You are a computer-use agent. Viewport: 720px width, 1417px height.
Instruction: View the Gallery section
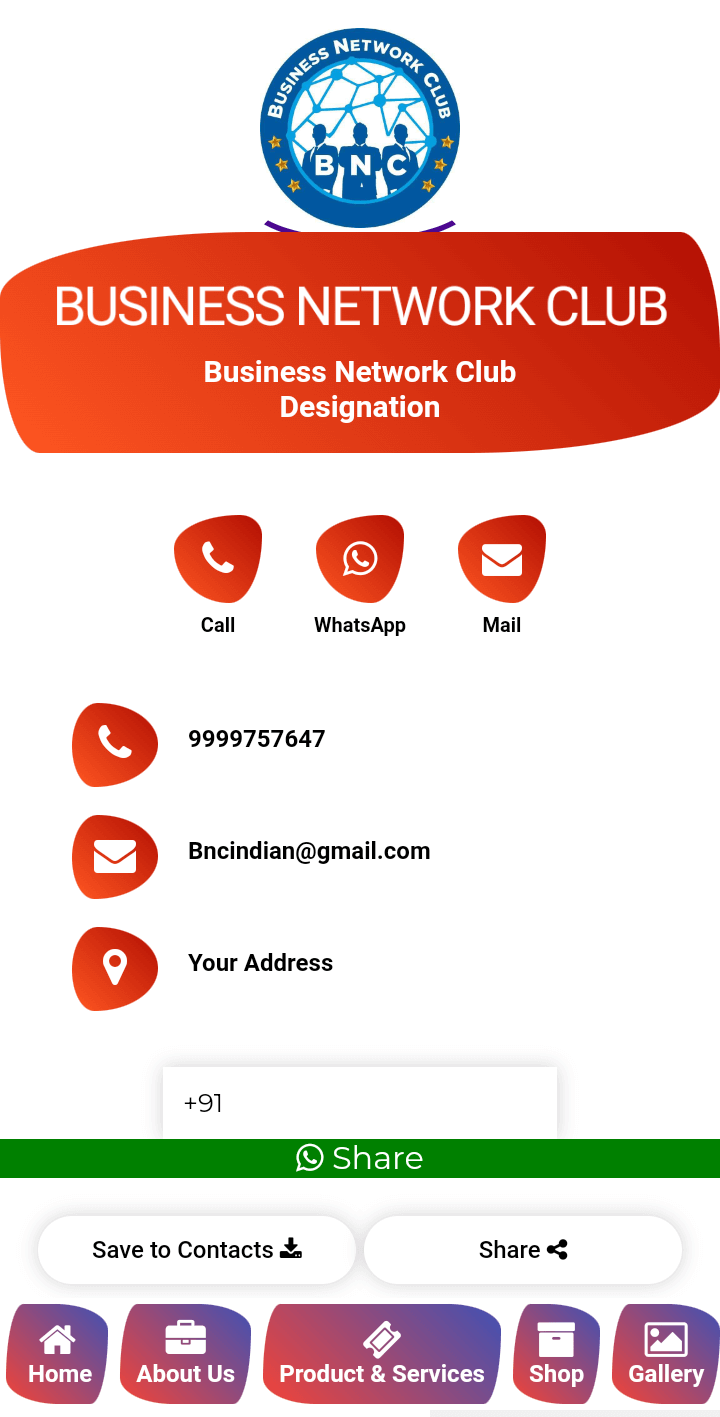pyautogui.click(x=665, y=1355)
